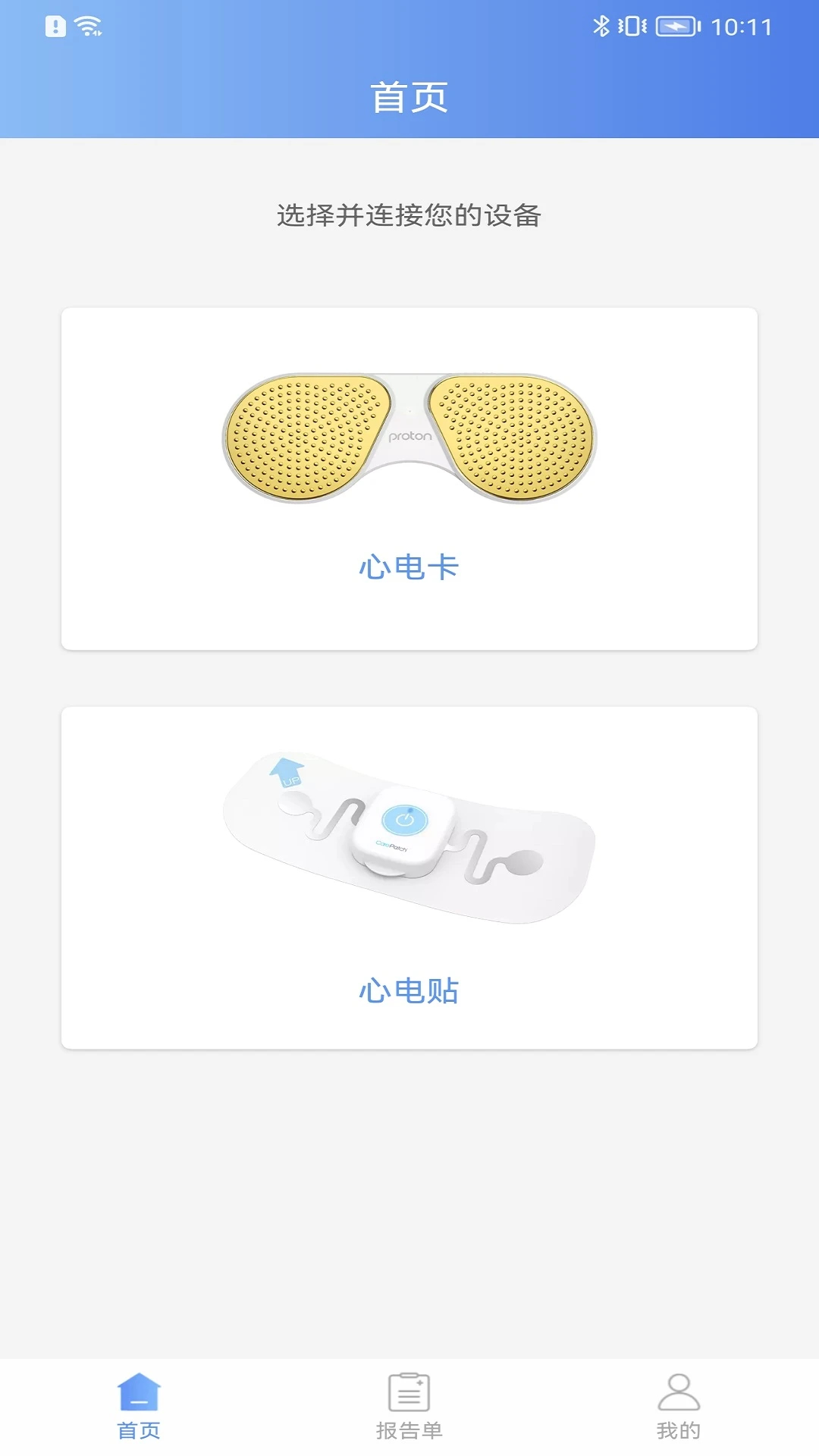This screenshot has height=1456, width=819.
Task: Tap the notification alert icon at top left
Action: point(56,25)
